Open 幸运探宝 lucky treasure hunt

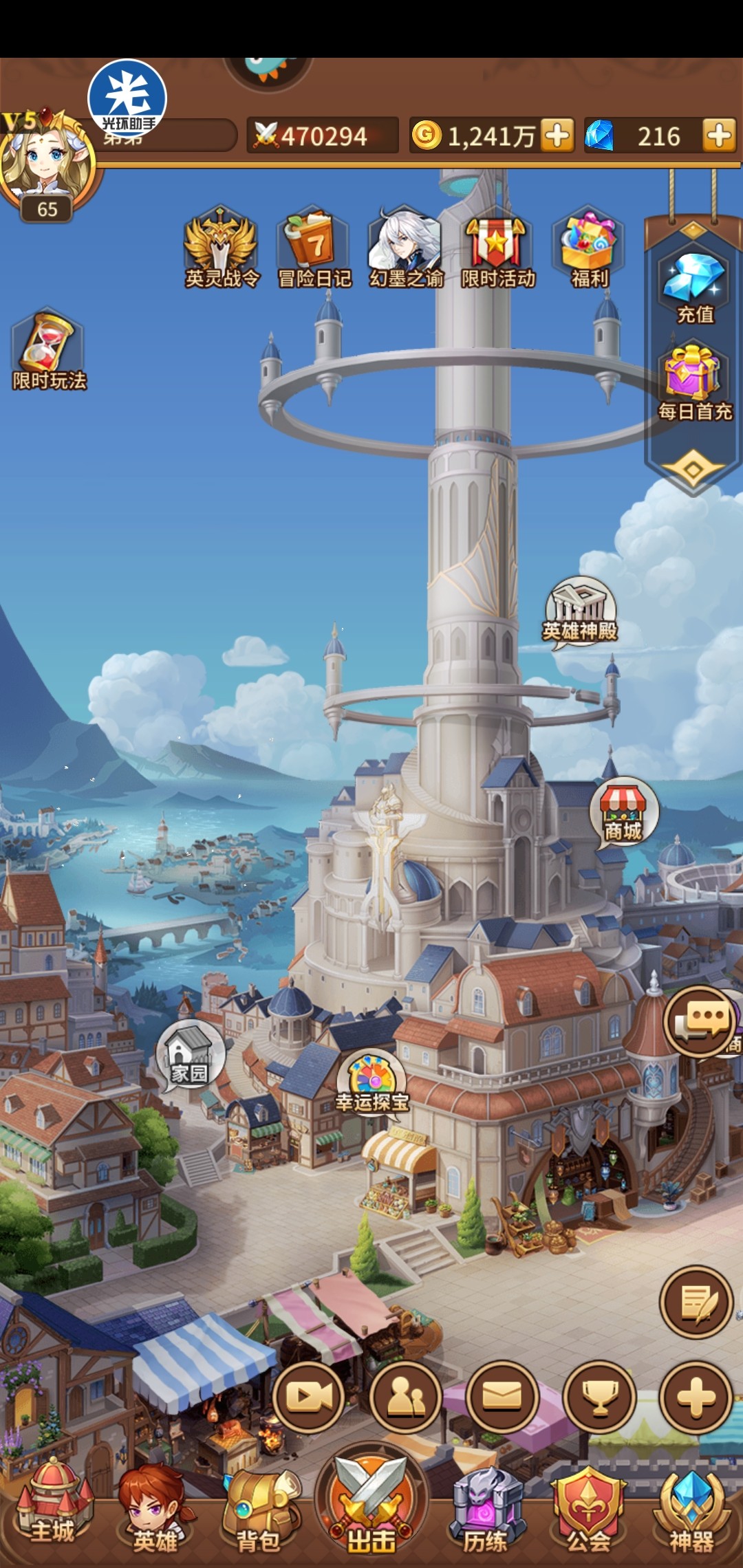coord(371,1083)
